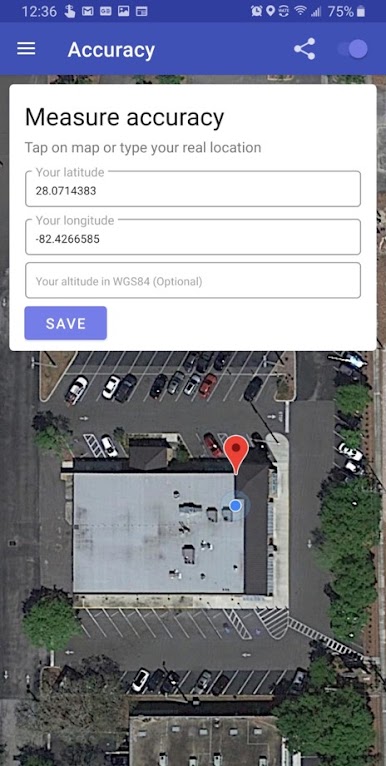
Task: Focus the altitude in WGS84 field
Action: (193, 280)
